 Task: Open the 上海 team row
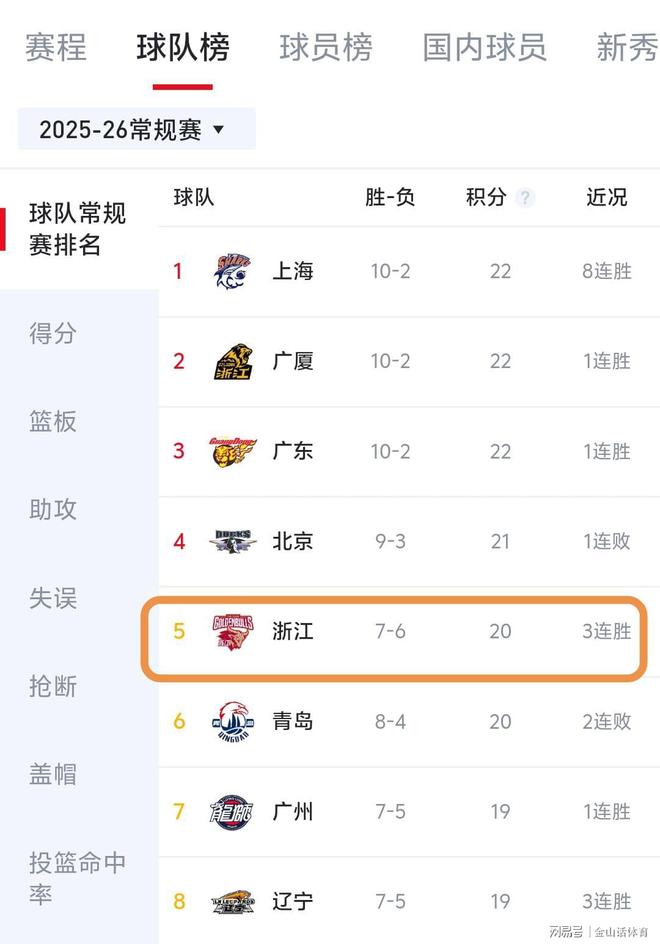point(293,271)
